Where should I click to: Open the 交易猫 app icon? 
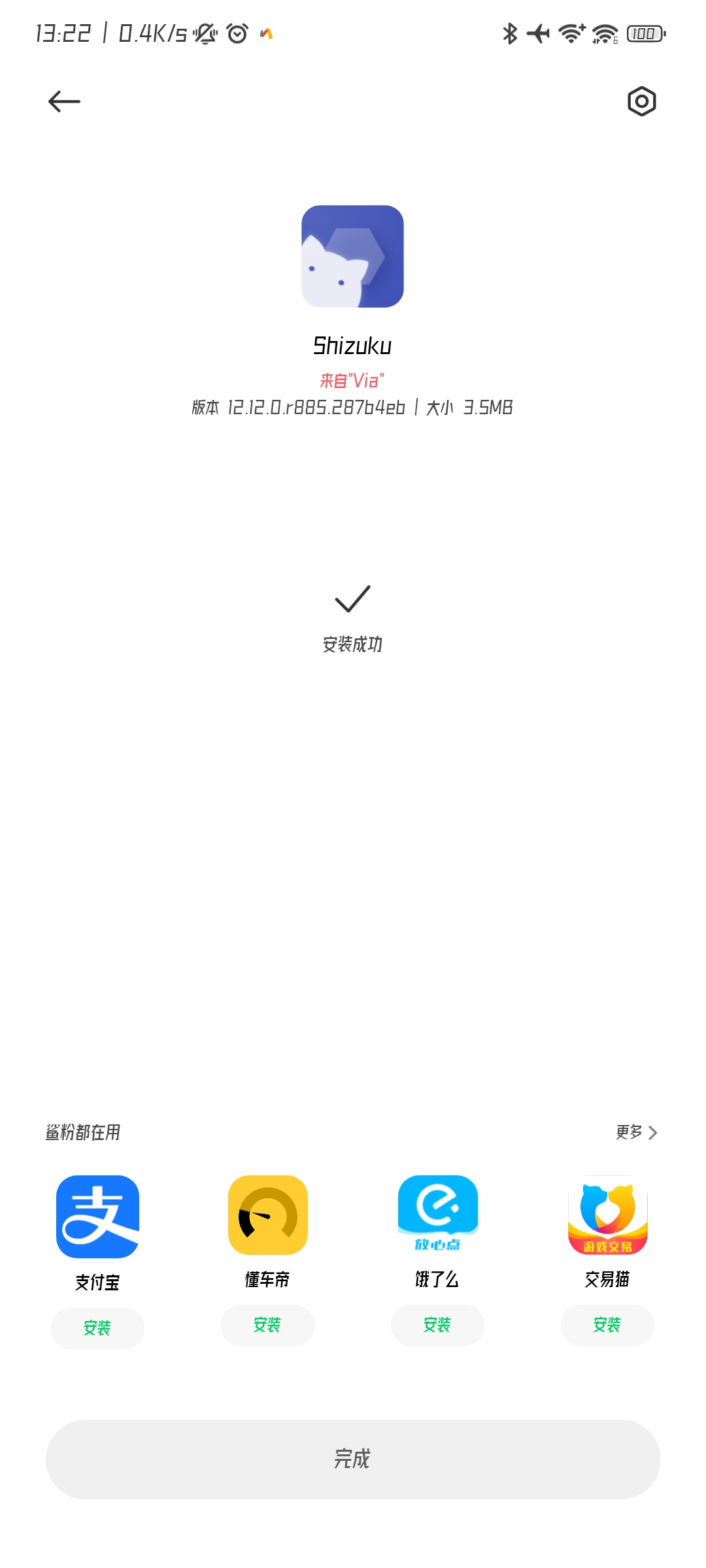[607, 1215]
